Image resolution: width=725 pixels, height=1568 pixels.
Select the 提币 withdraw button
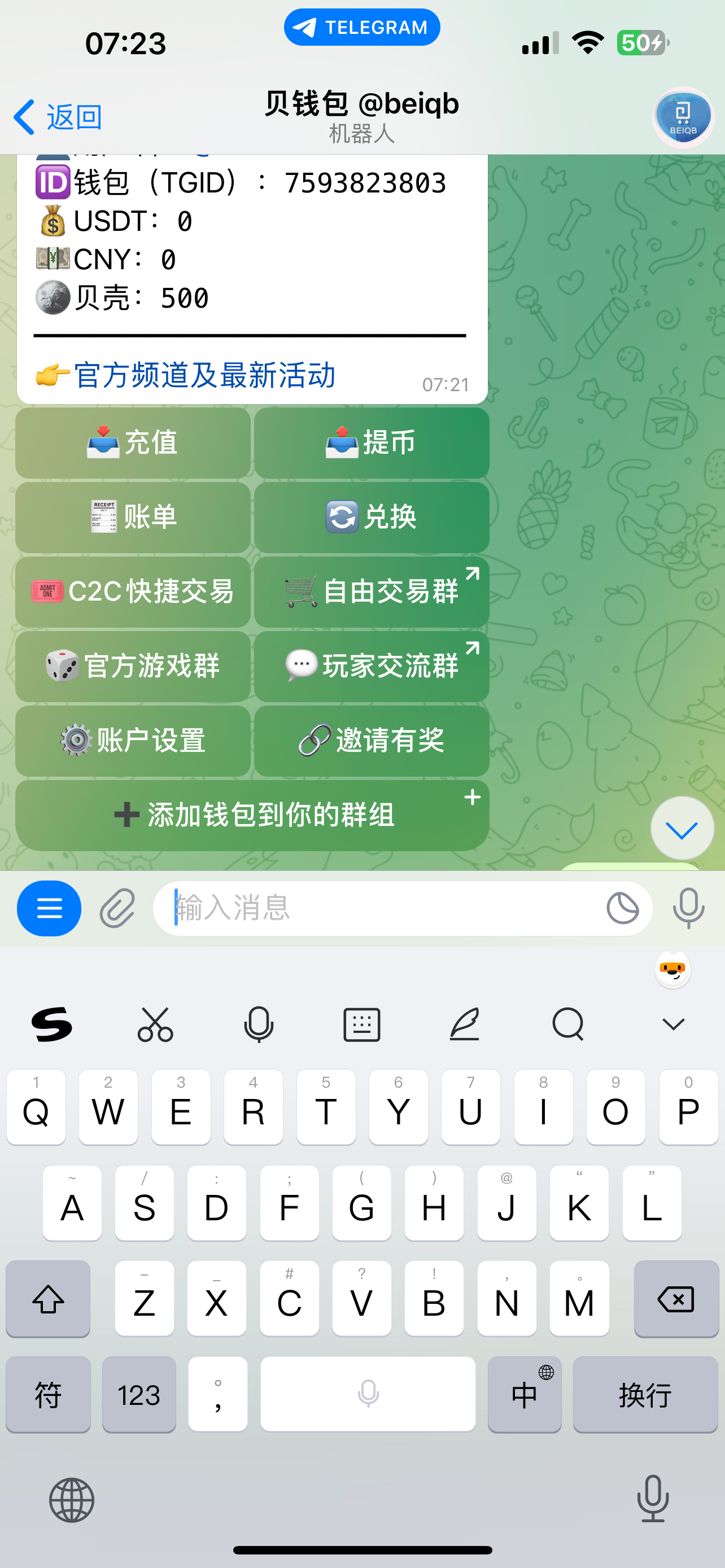[x=372, y=443]
